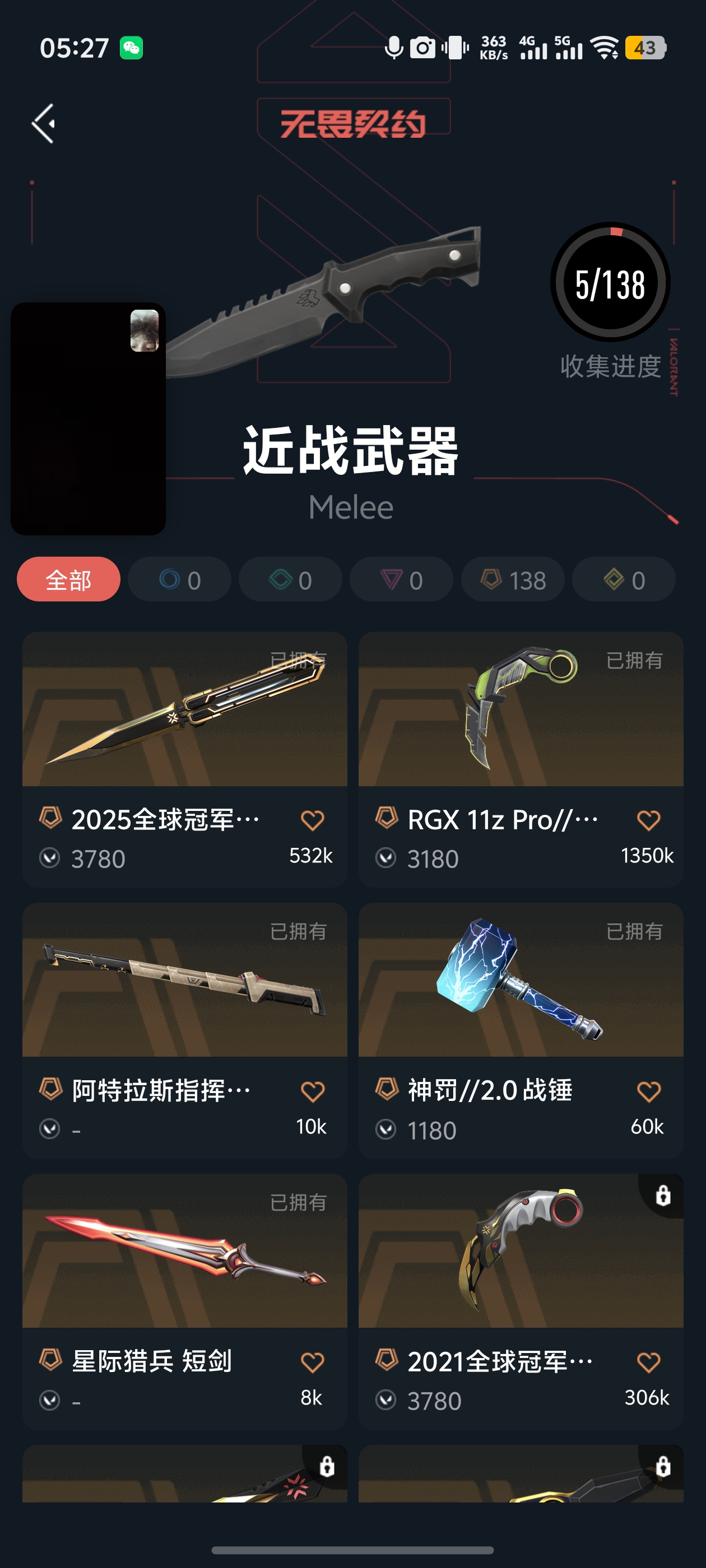Open the 星际猎兵 短剑 skin card

(x=184, y=1251)
